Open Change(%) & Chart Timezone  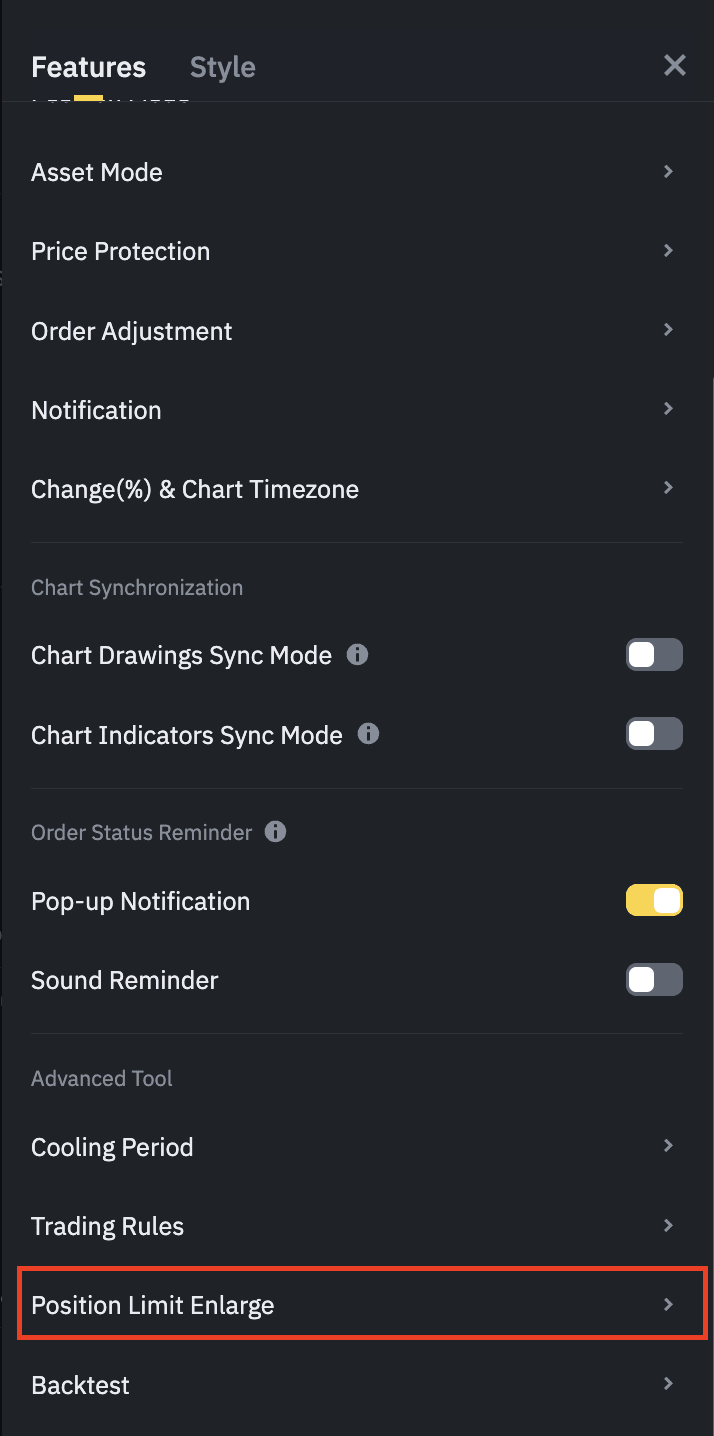tap(356, 489)
